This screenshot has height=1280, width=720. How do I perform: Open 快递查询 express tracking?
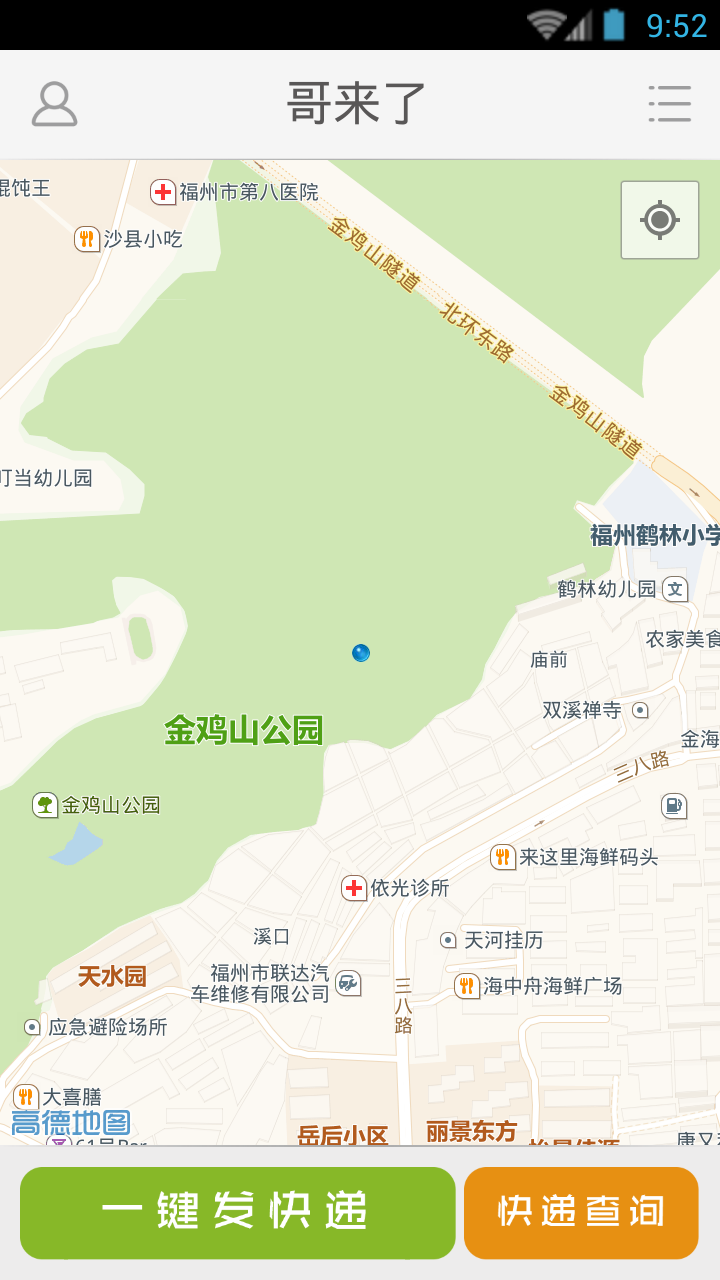(581, 1212)
